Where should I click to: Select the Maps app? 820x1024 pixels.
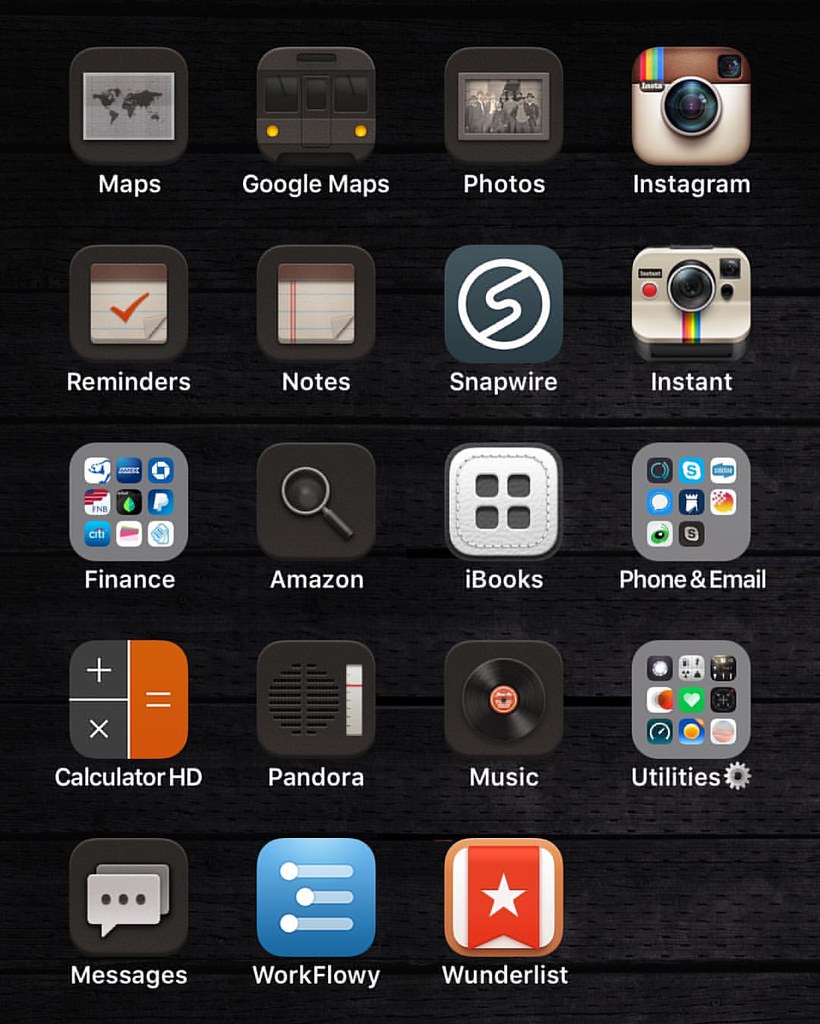128,105
